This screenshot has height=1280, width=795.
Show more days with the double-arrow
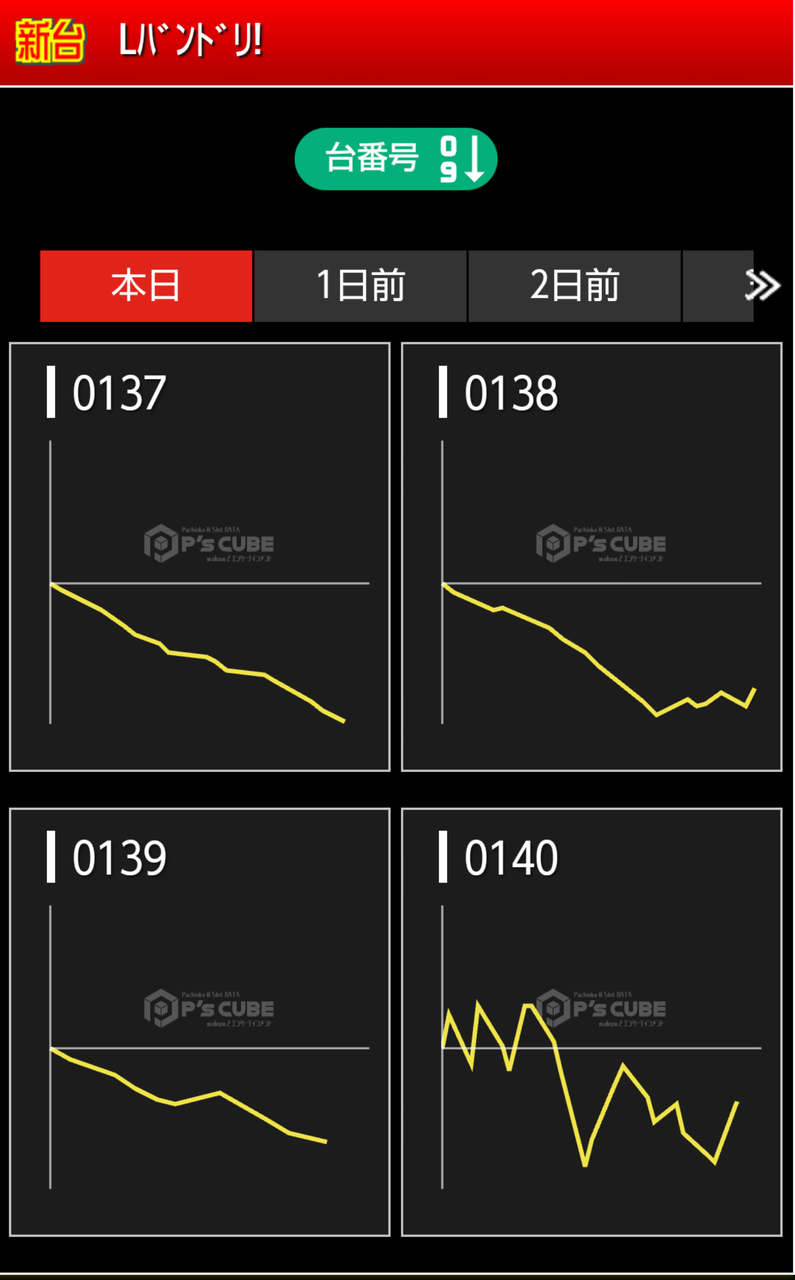click(x=762, y=286)
